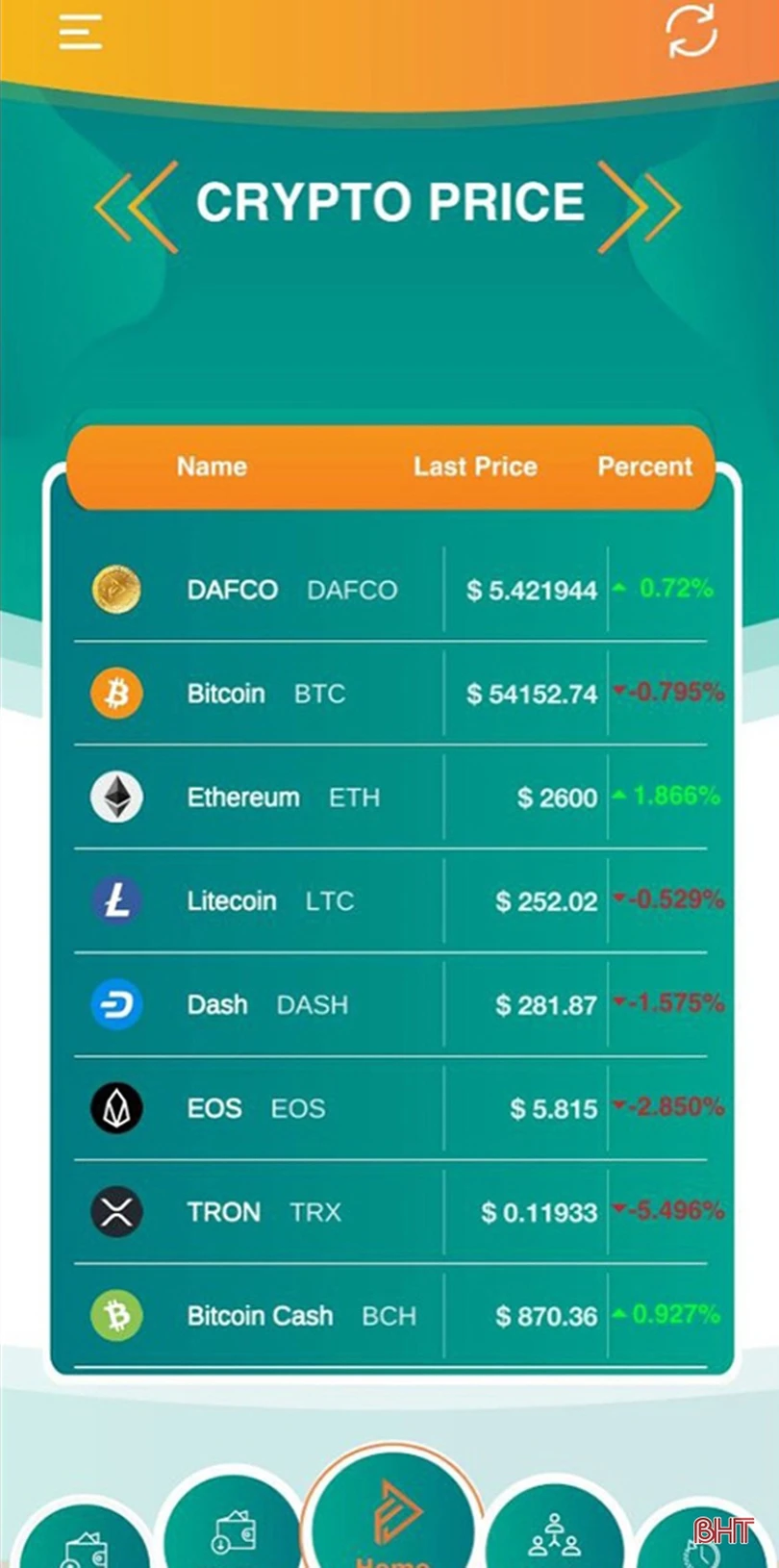779x1568 pixels.
Task: Go to next page with right arrows
Action: click(640, 206)
